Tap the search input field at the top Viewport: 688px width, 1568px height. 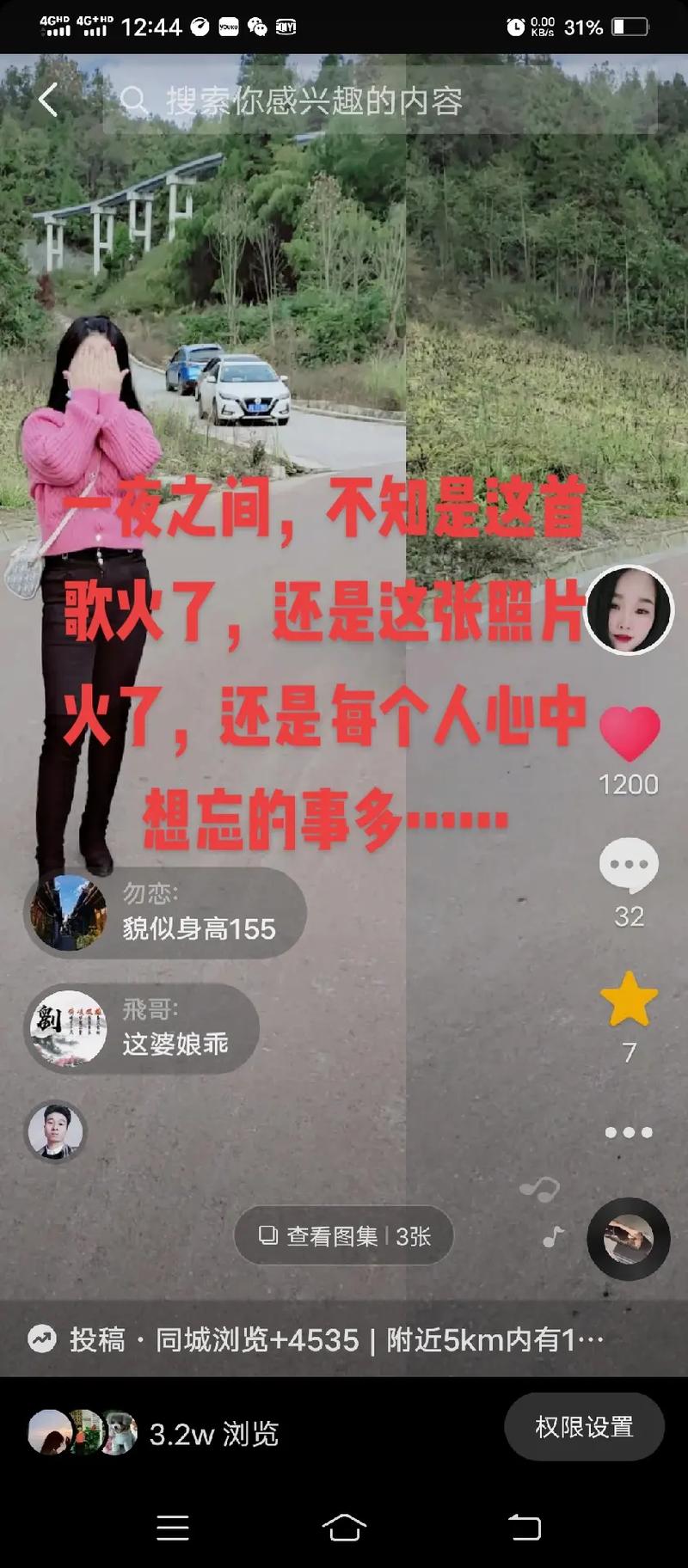click(x=344, y=100)
